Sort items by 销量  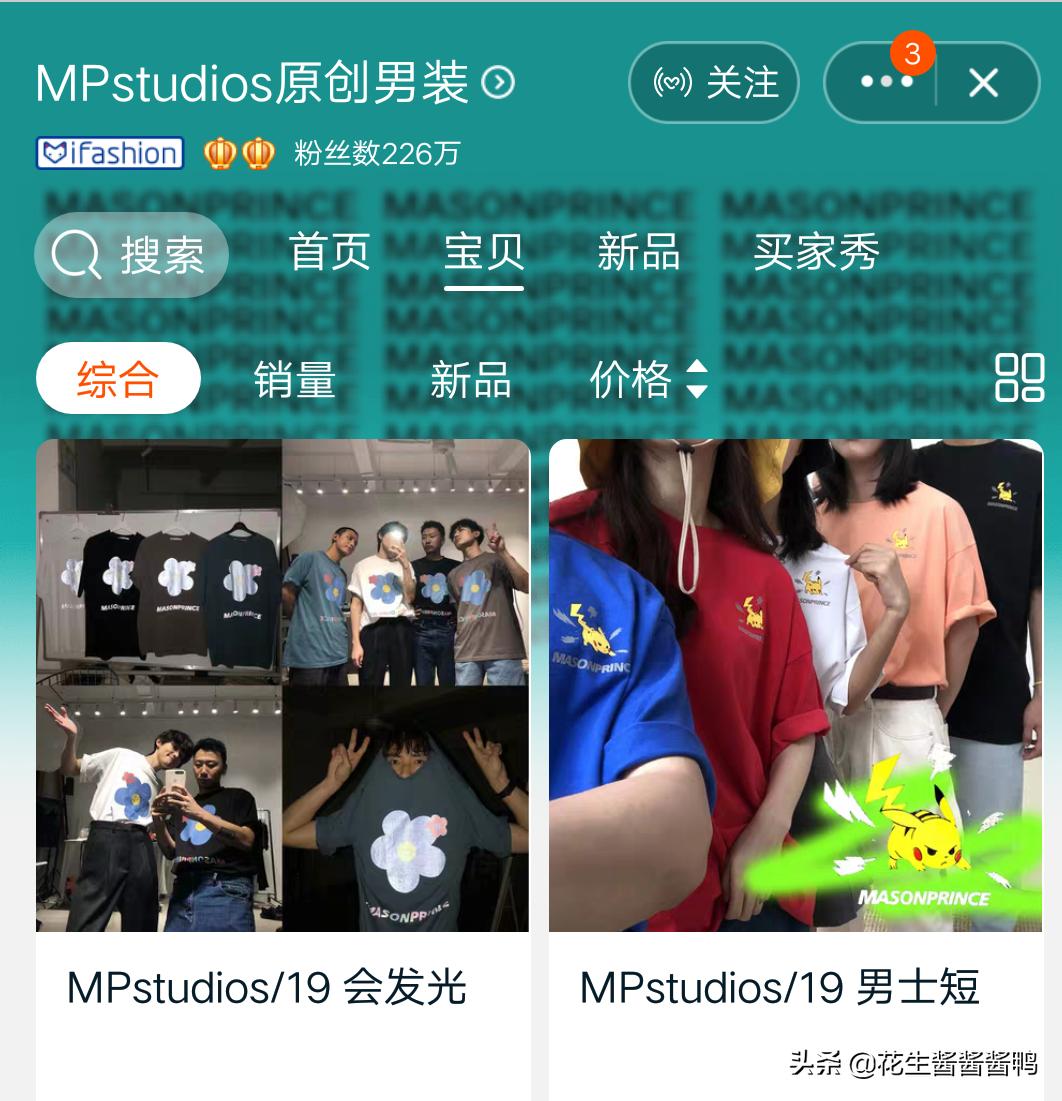point(294,380)
